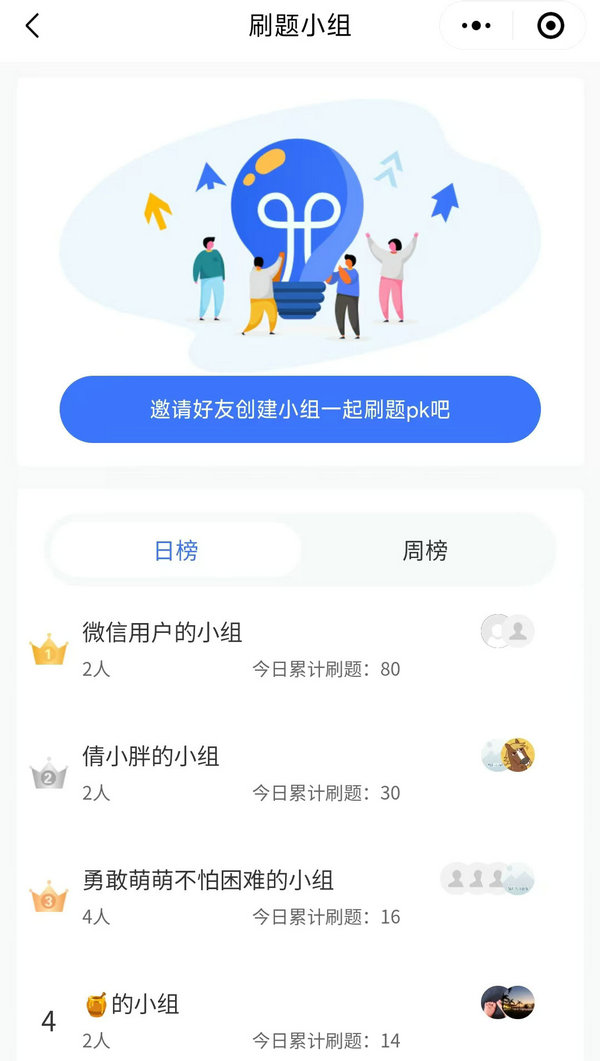The image size is (600, 1061).
Task: Select the 日榜 tab
Action: tap(176, 550)
